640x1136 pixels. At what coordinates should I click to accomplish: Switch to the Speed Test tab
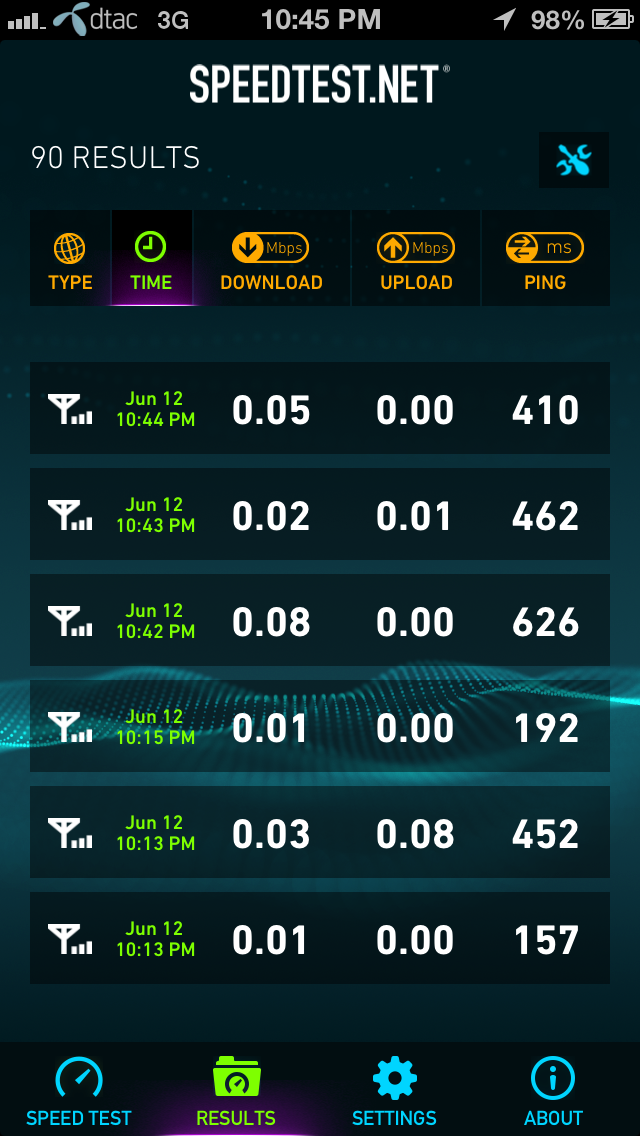[x=79, y=1091]
